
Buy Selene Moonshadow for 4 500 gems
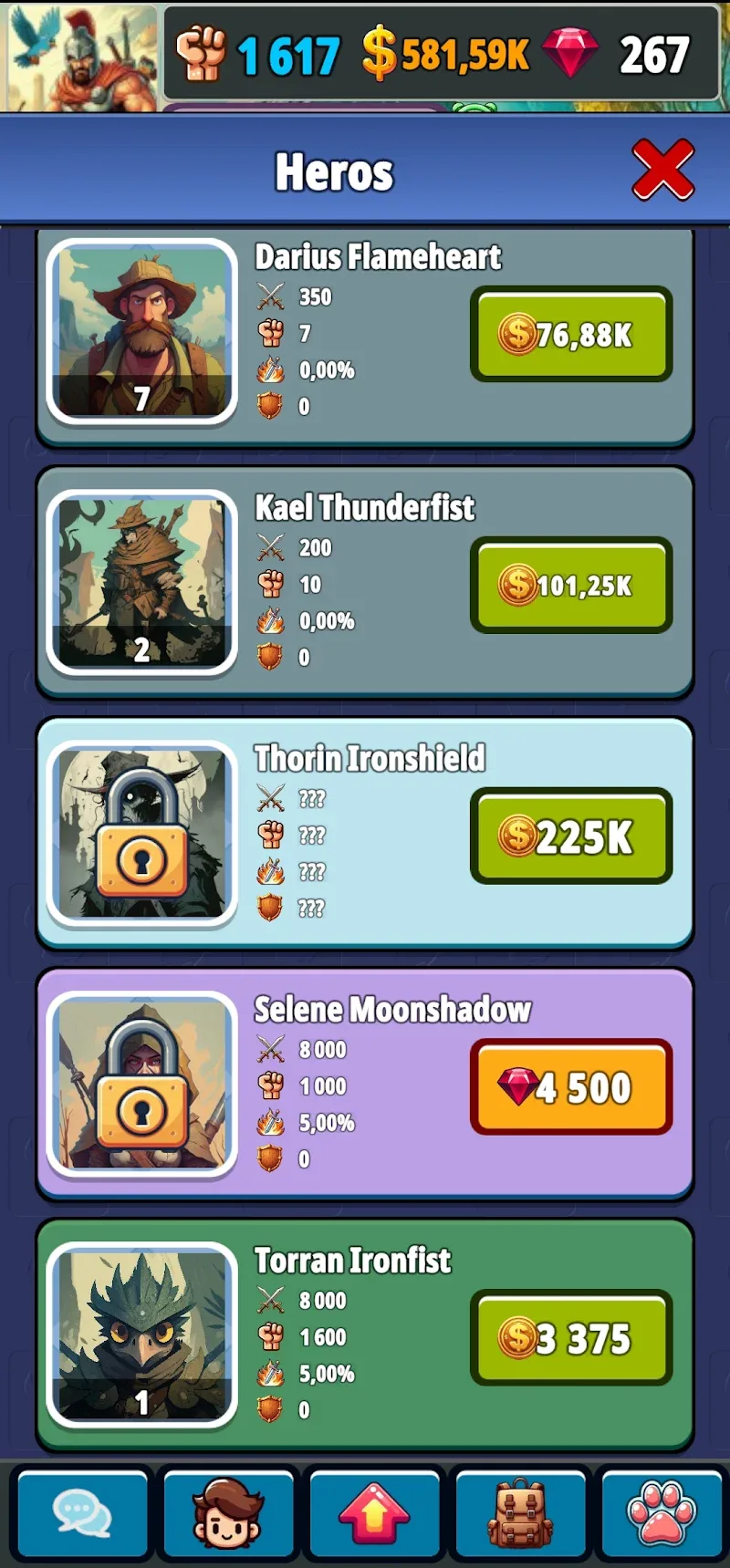coord(571,1086)
